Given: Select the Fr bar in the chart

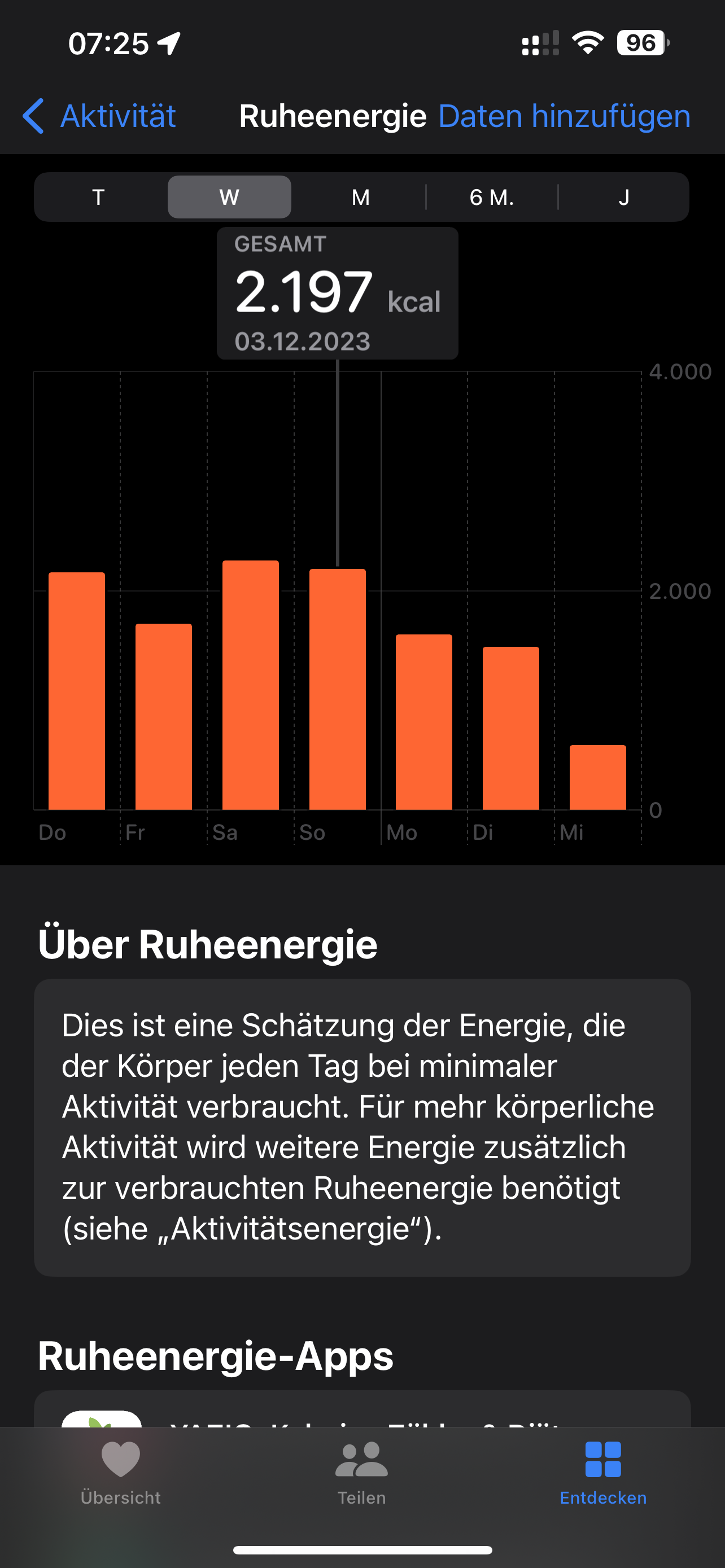Looking at the screenshot, I should 164,716.
